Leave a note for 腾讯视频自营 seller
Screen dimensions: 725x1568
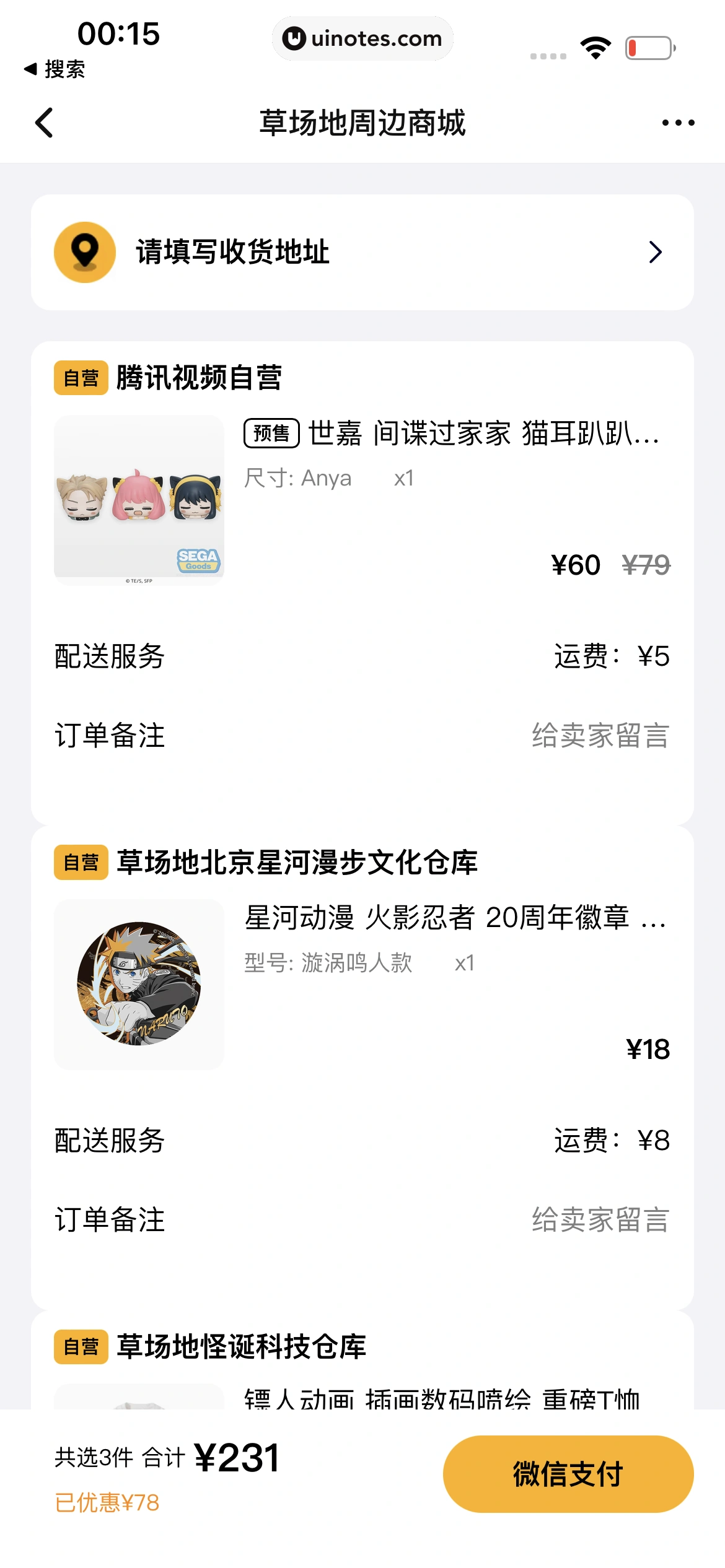(x=600, y=736)
